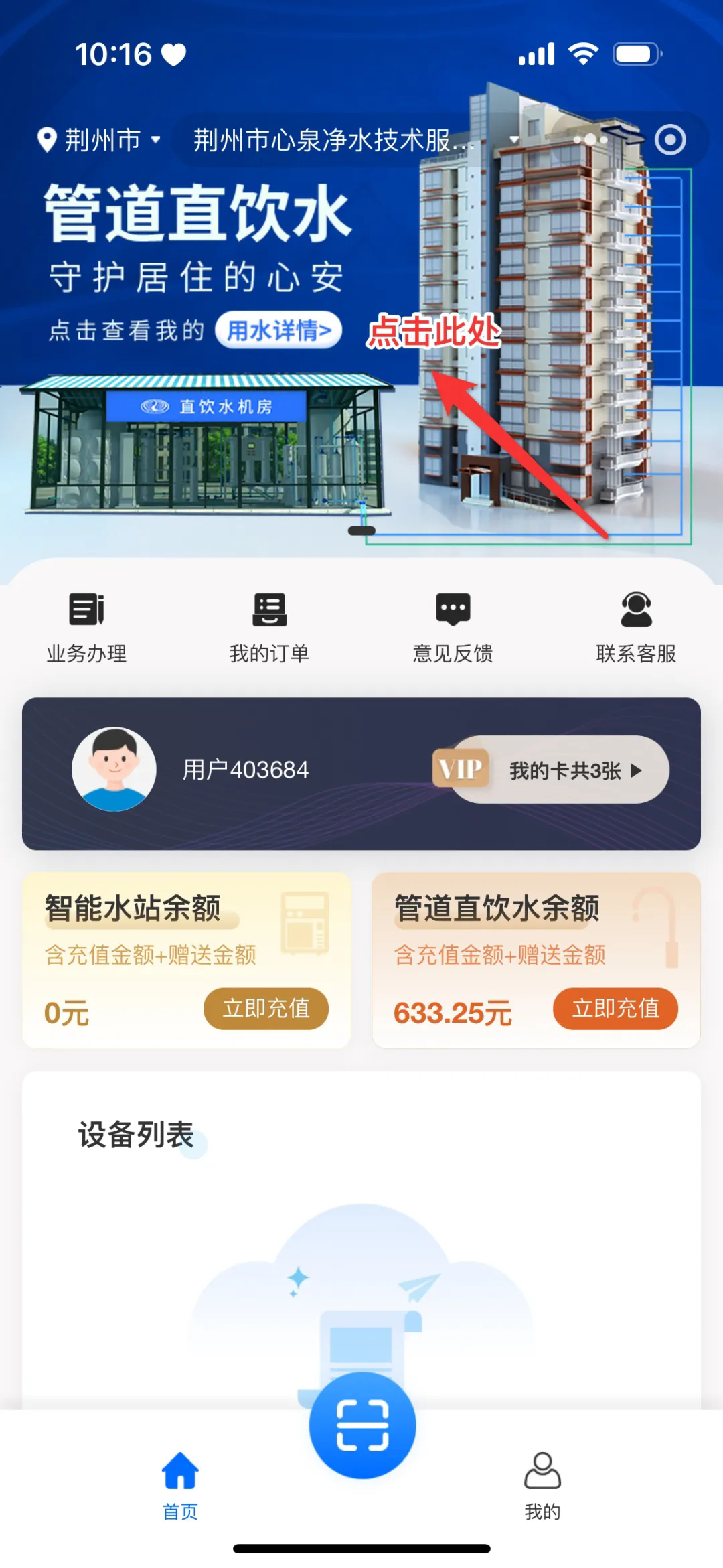The width and height of the screenshot is (723, 1568).
Task: Open the profile of 用户403684
Action: [114, 770]
